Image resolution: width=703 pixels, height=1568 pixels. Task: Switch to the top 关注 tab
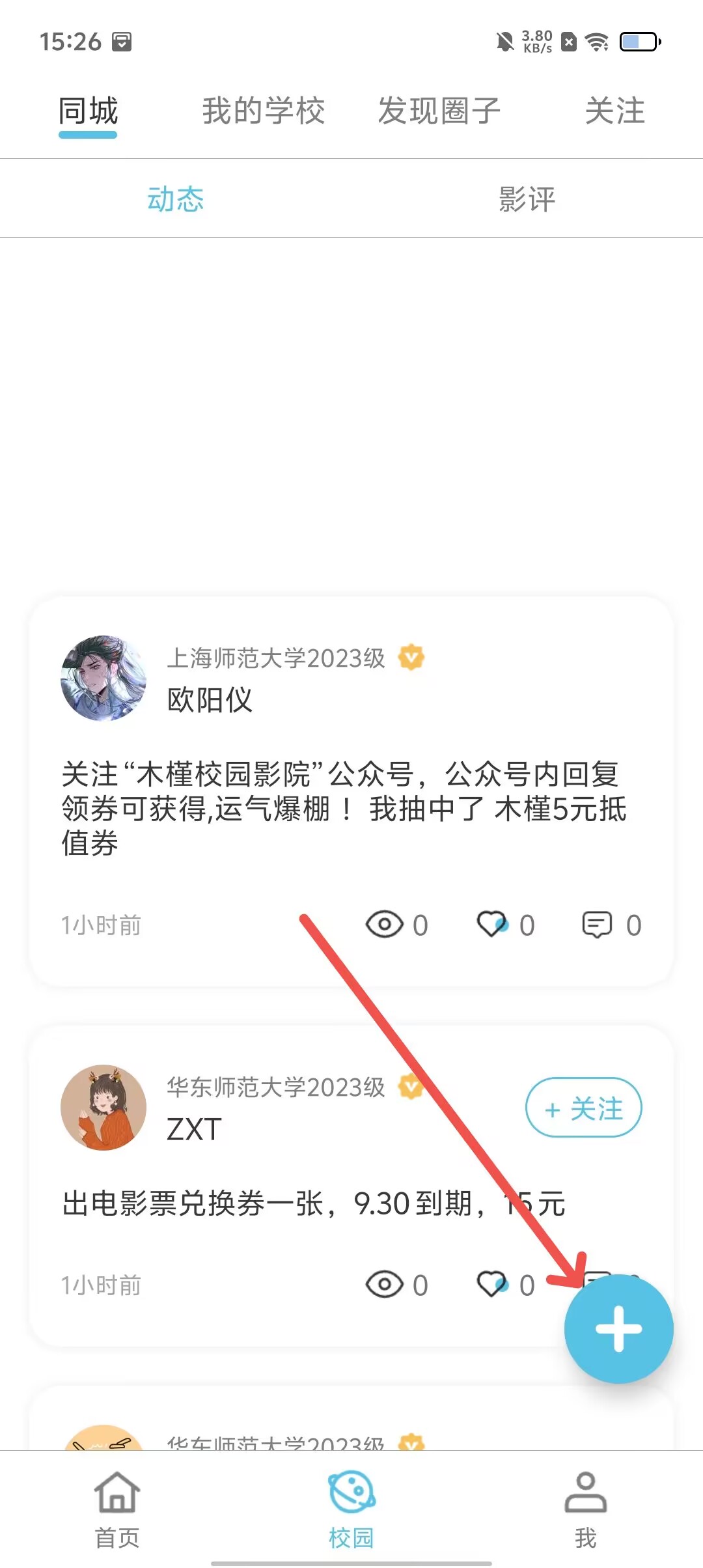click(x=614, y=111)
